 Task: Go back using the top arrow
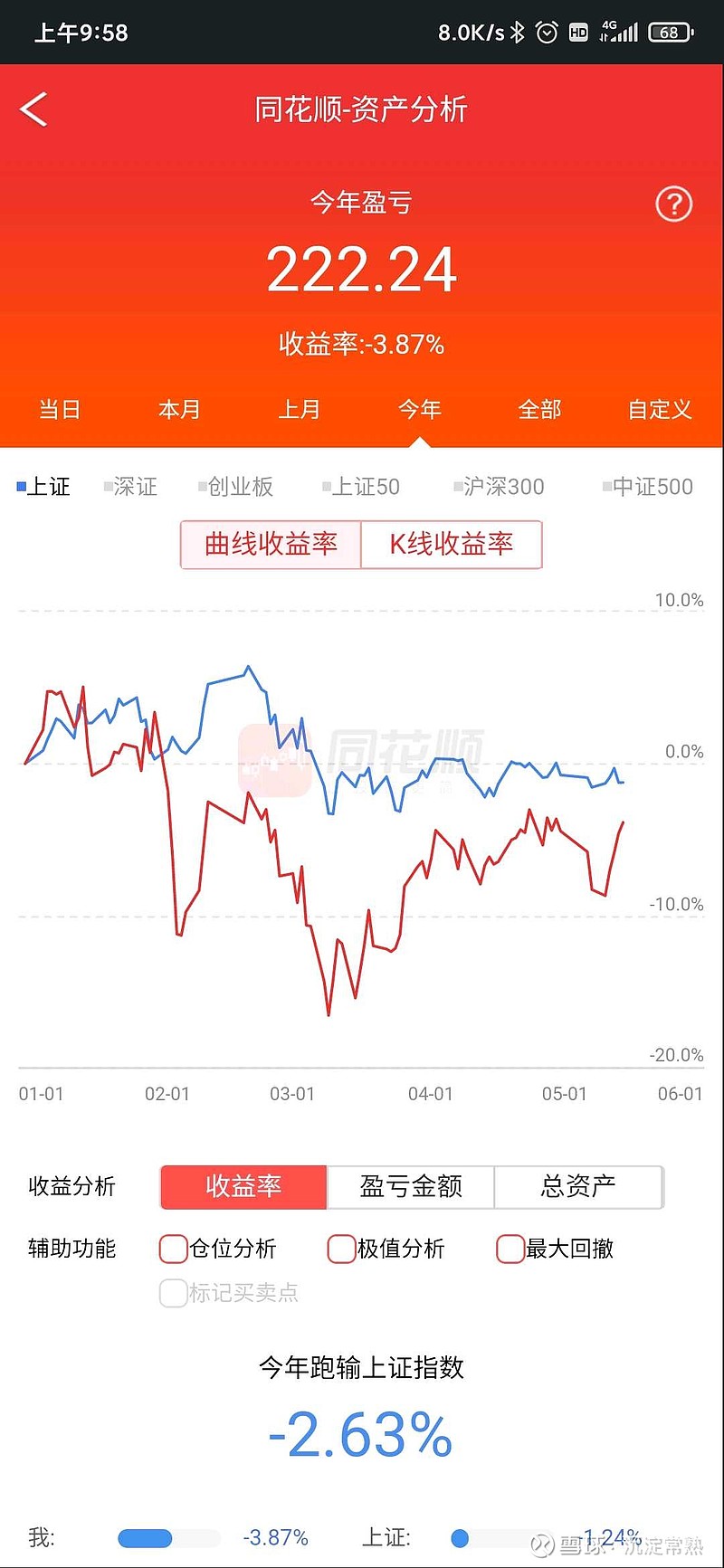[33, 109]
